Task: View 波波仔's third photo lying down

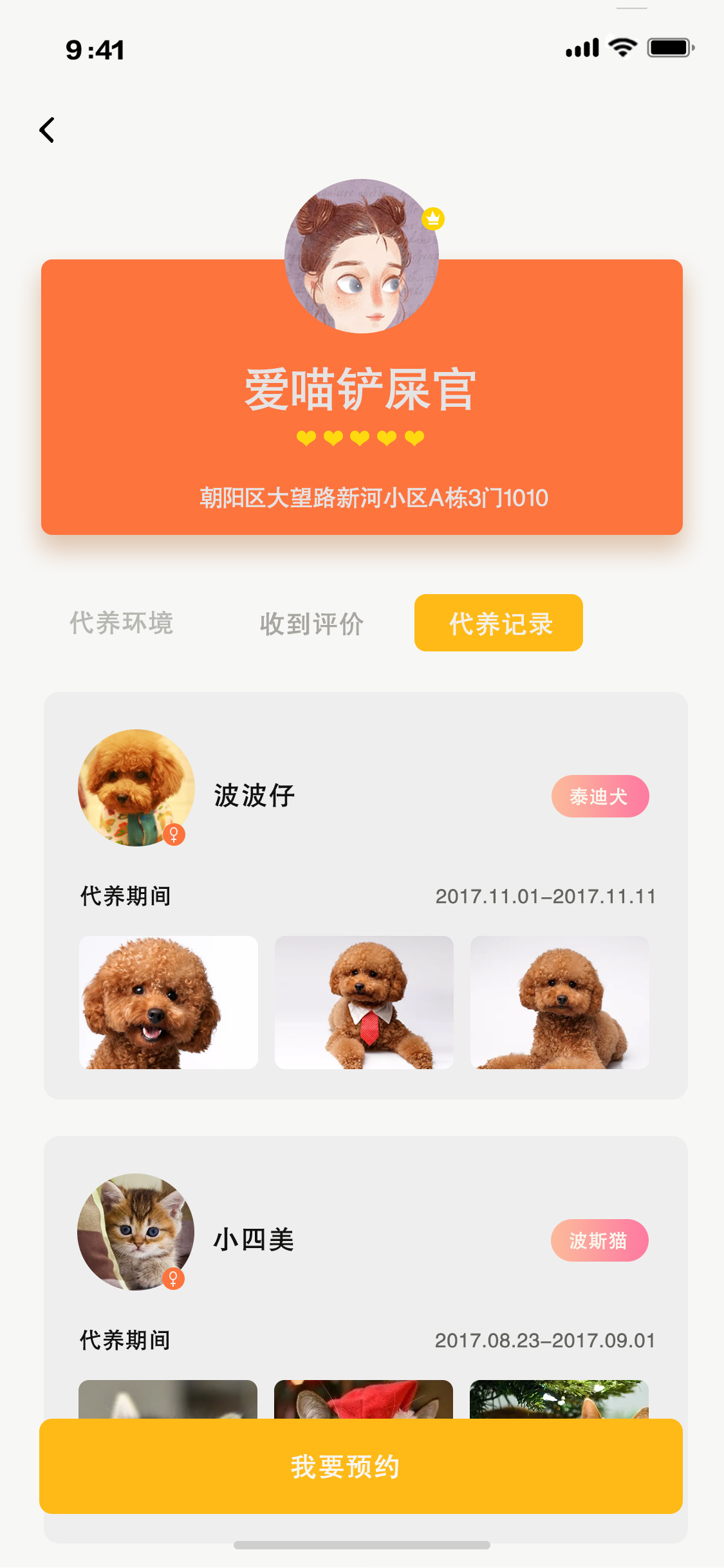Action: pyautogui.click(x=560, y=1002)
